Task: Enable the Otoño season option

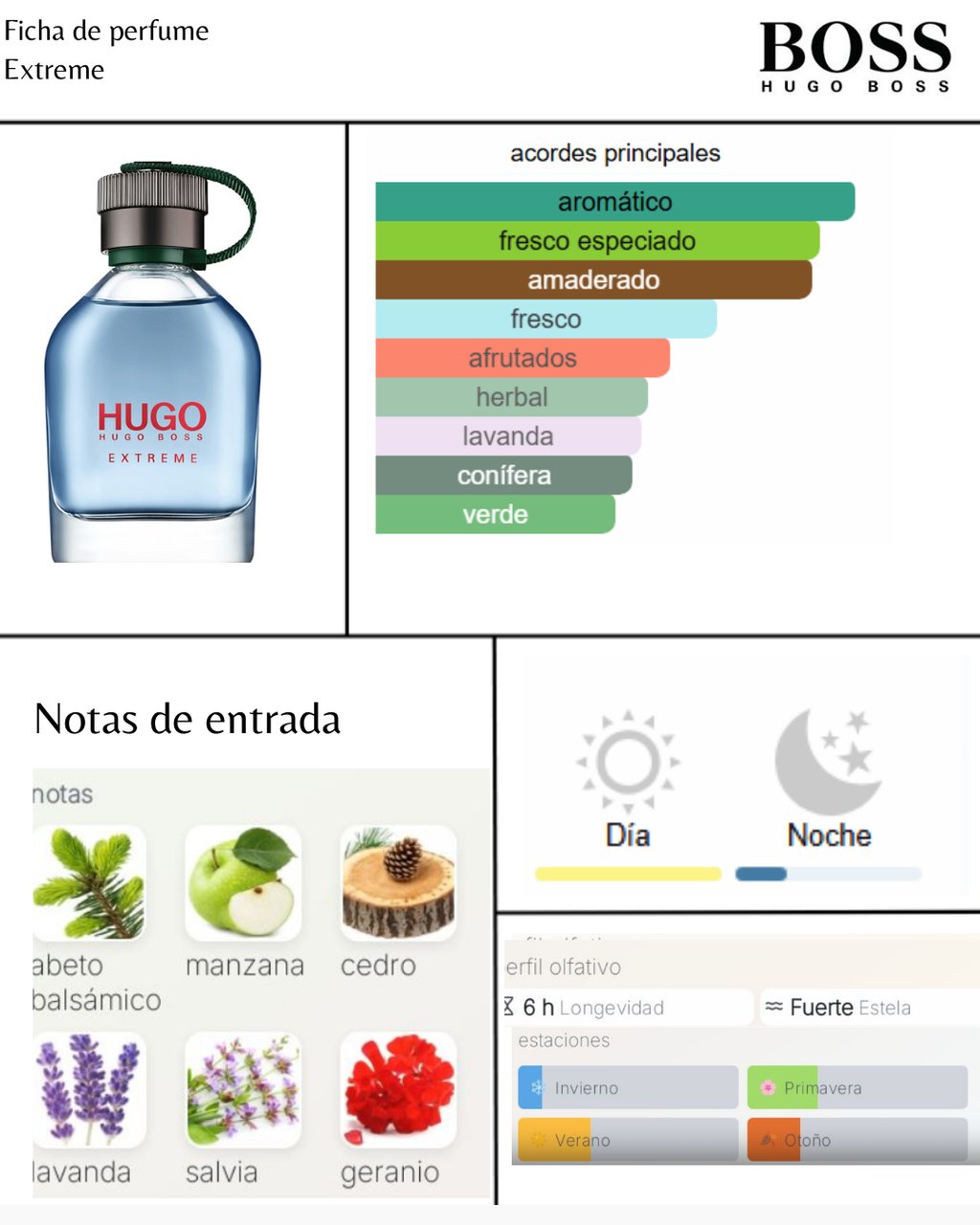Action: click(x=857, y=1141)
